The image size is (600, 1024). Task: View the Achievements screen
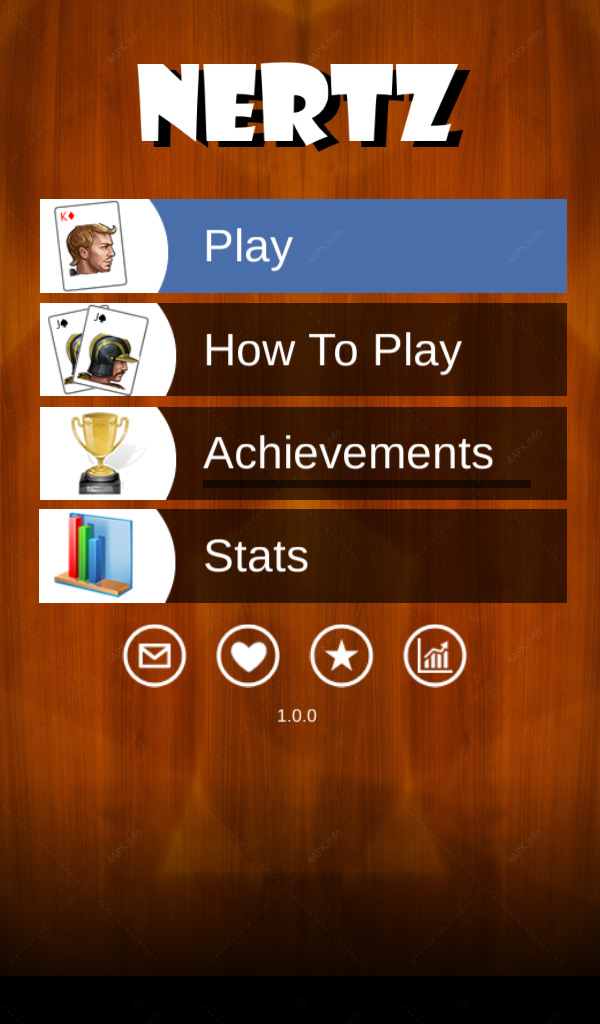tap(303, 453)
